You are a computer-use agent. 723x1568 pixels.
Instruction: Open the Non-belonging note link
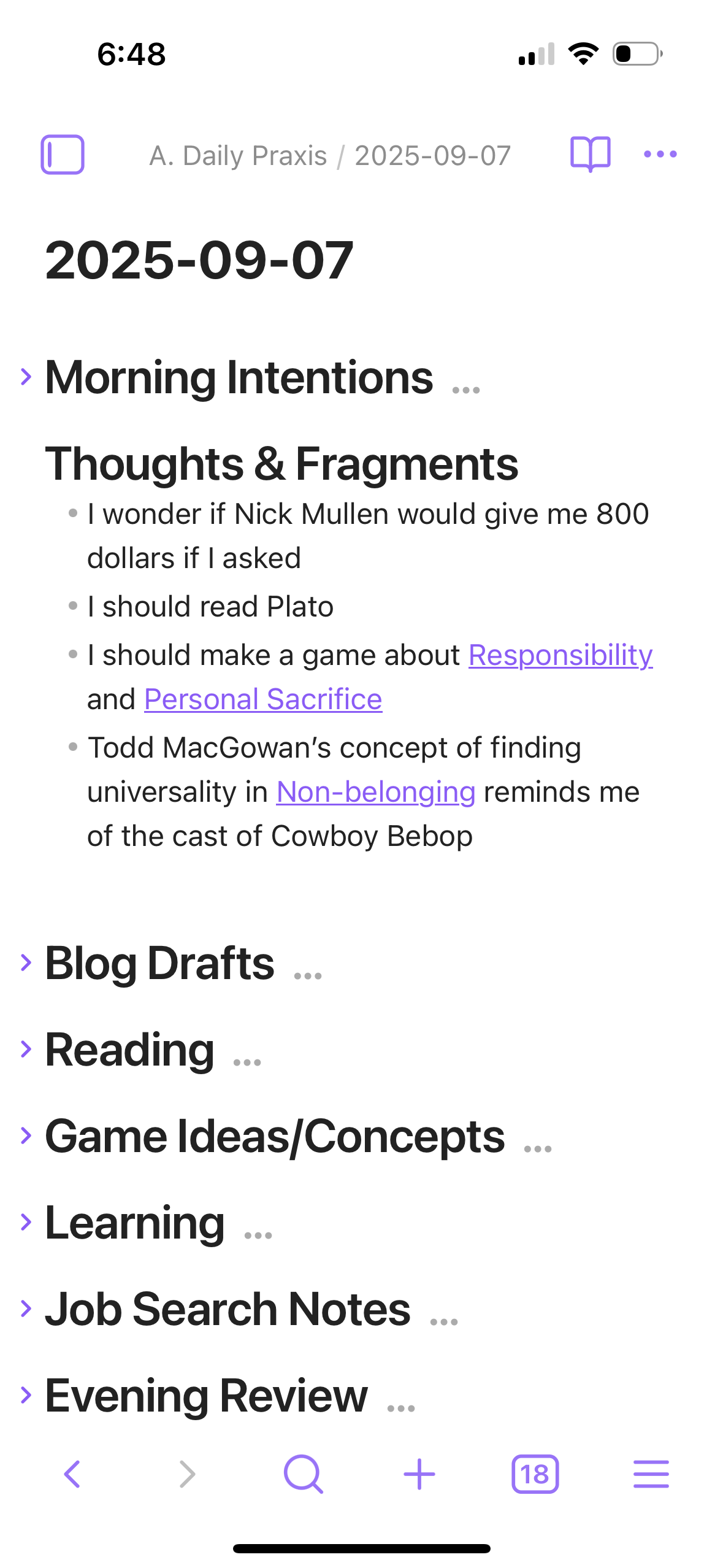point(376,791)
